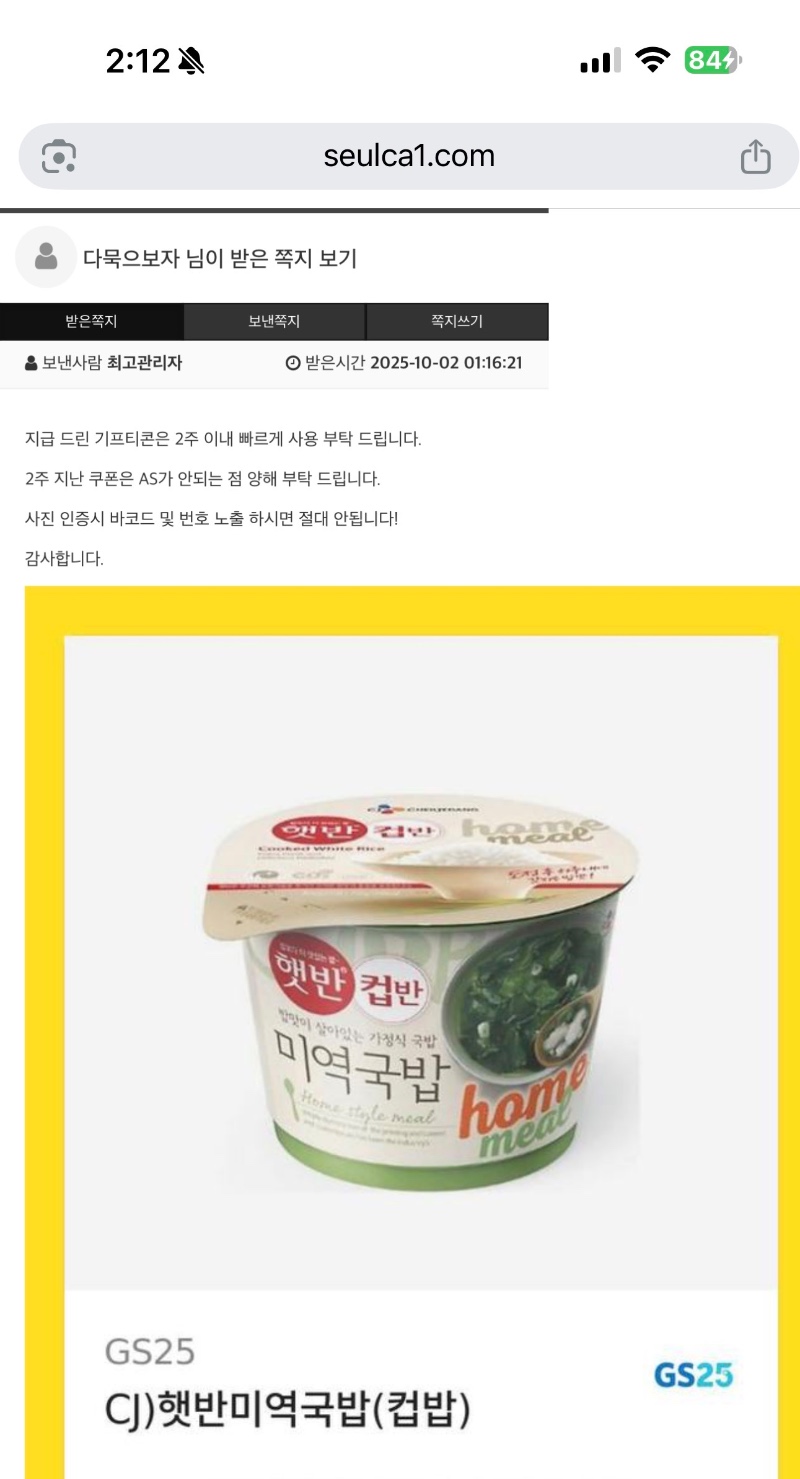
Task: Open the share sheet icon
Action: (755, 156)
